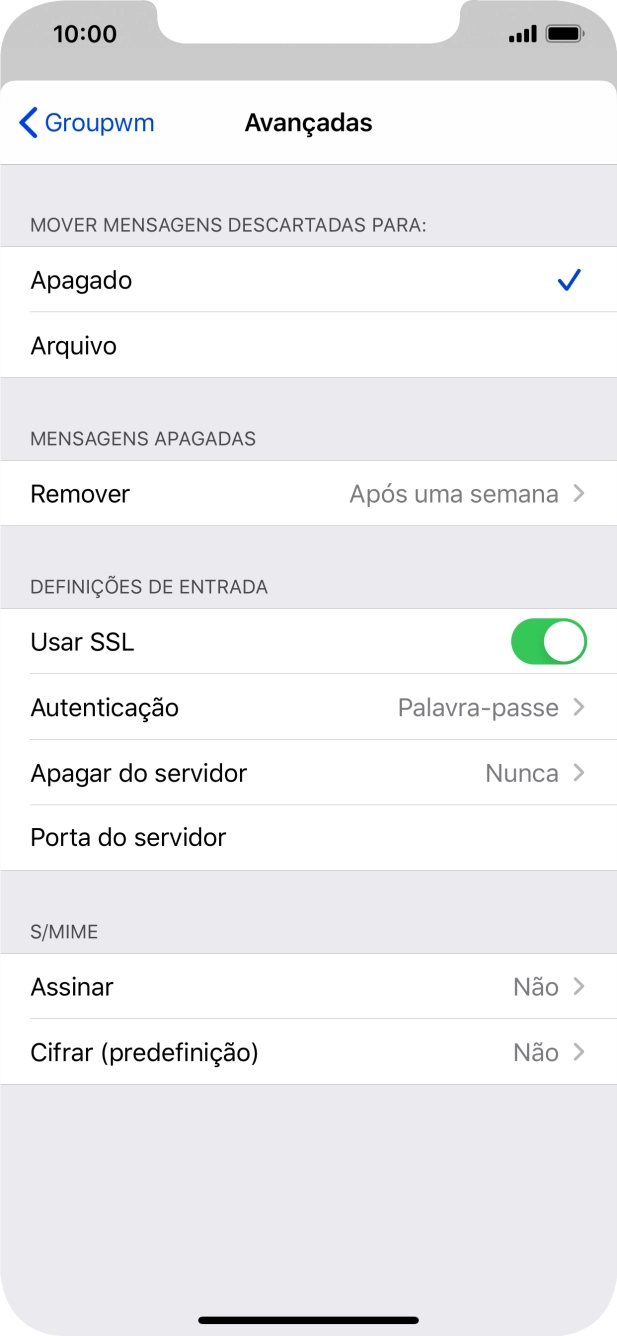This screenshot has width=617, height=1336.
Task: Choose Arquivo for discarded messages
Action: (x=308, y=346)
